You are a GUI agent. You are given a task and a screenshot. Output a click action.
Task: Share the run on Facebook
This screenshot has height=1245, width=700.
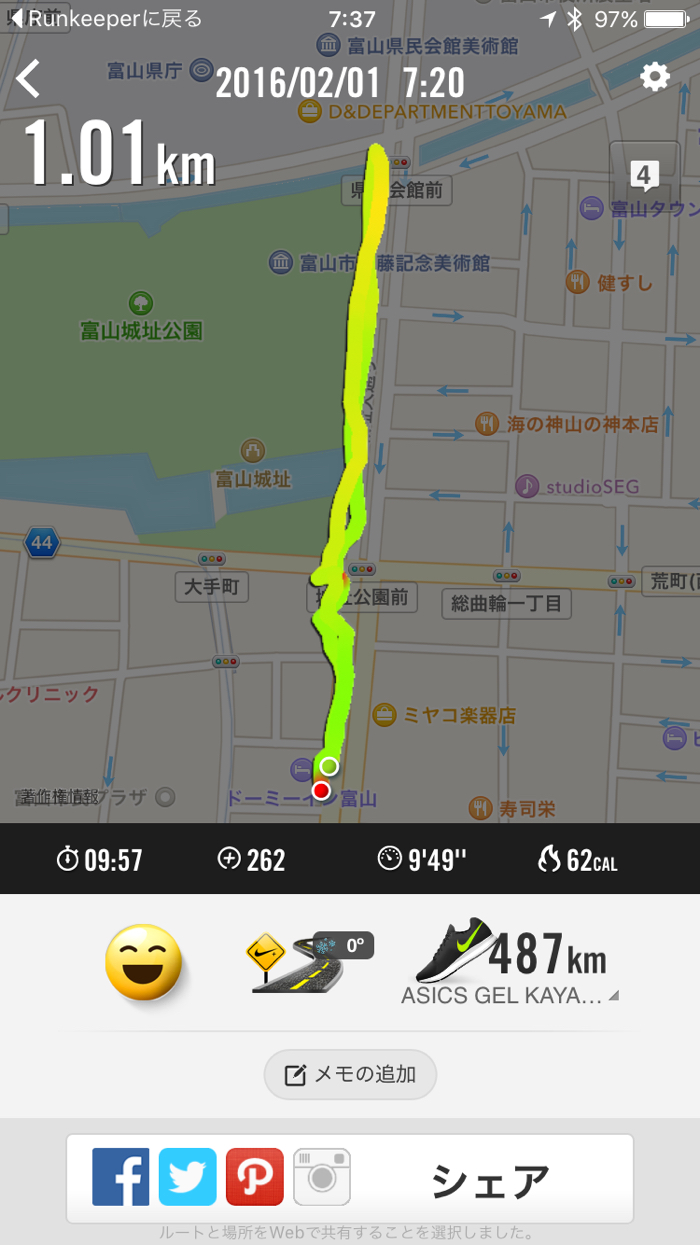(121, 1177)
